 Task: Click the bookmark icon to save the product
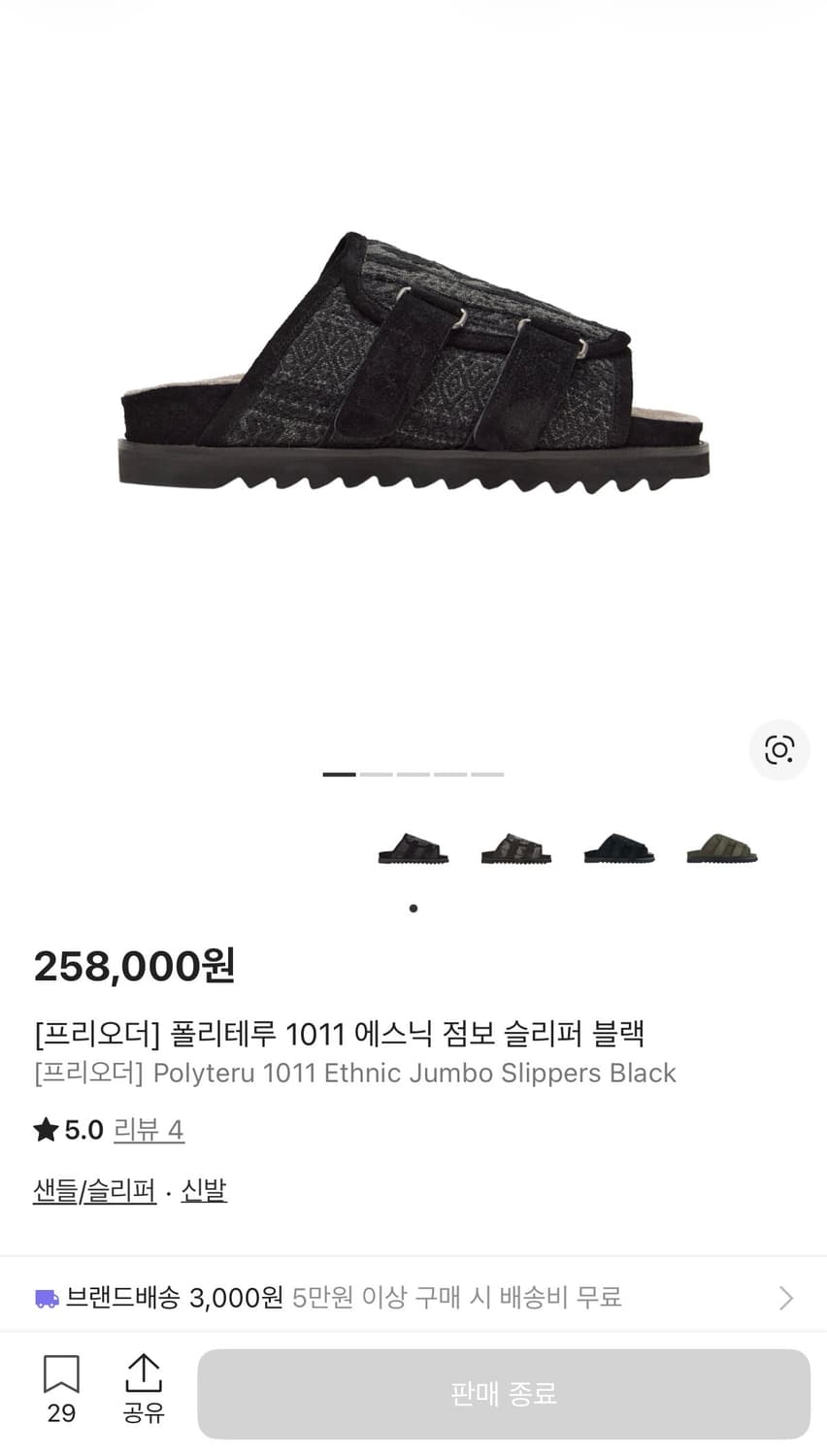coord(61,1373)
